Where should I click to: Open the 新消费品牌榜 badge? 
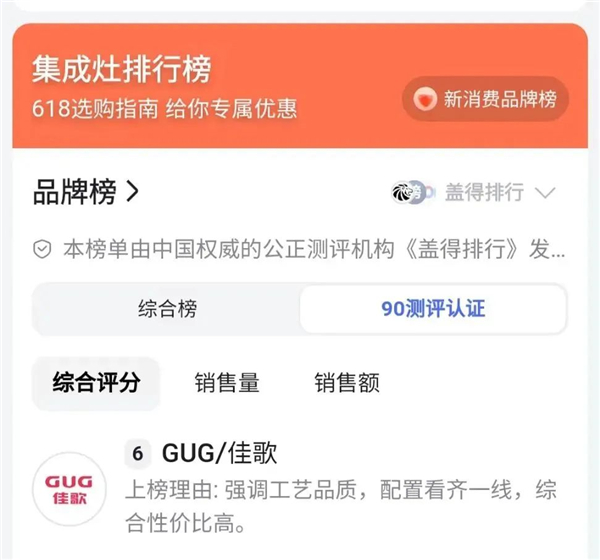coord(485,99)
